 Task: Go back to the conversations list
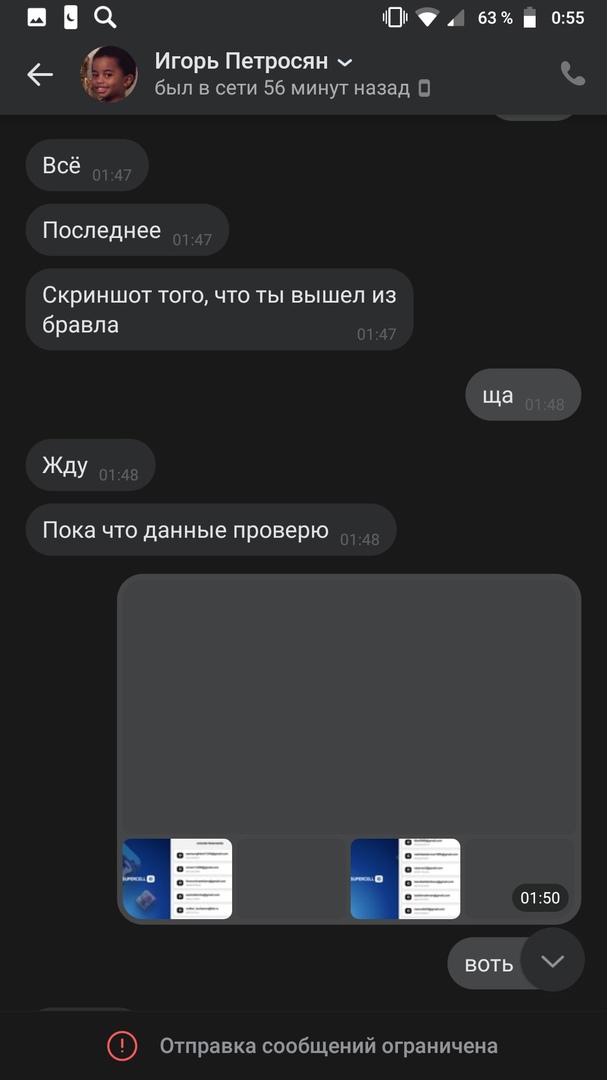point(40,74)
